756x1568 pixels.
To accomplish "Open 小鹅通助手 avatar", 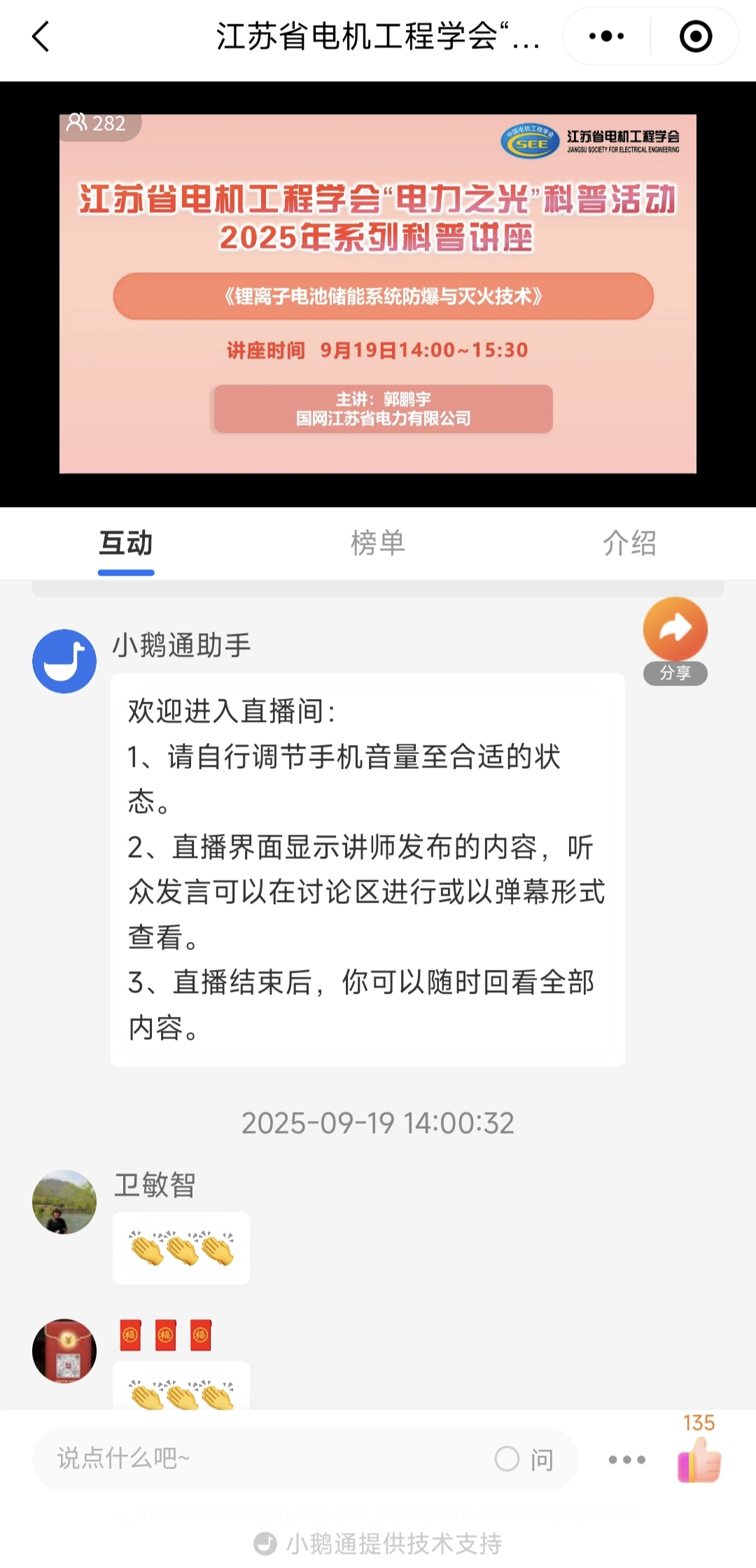I will click(64, 661).
